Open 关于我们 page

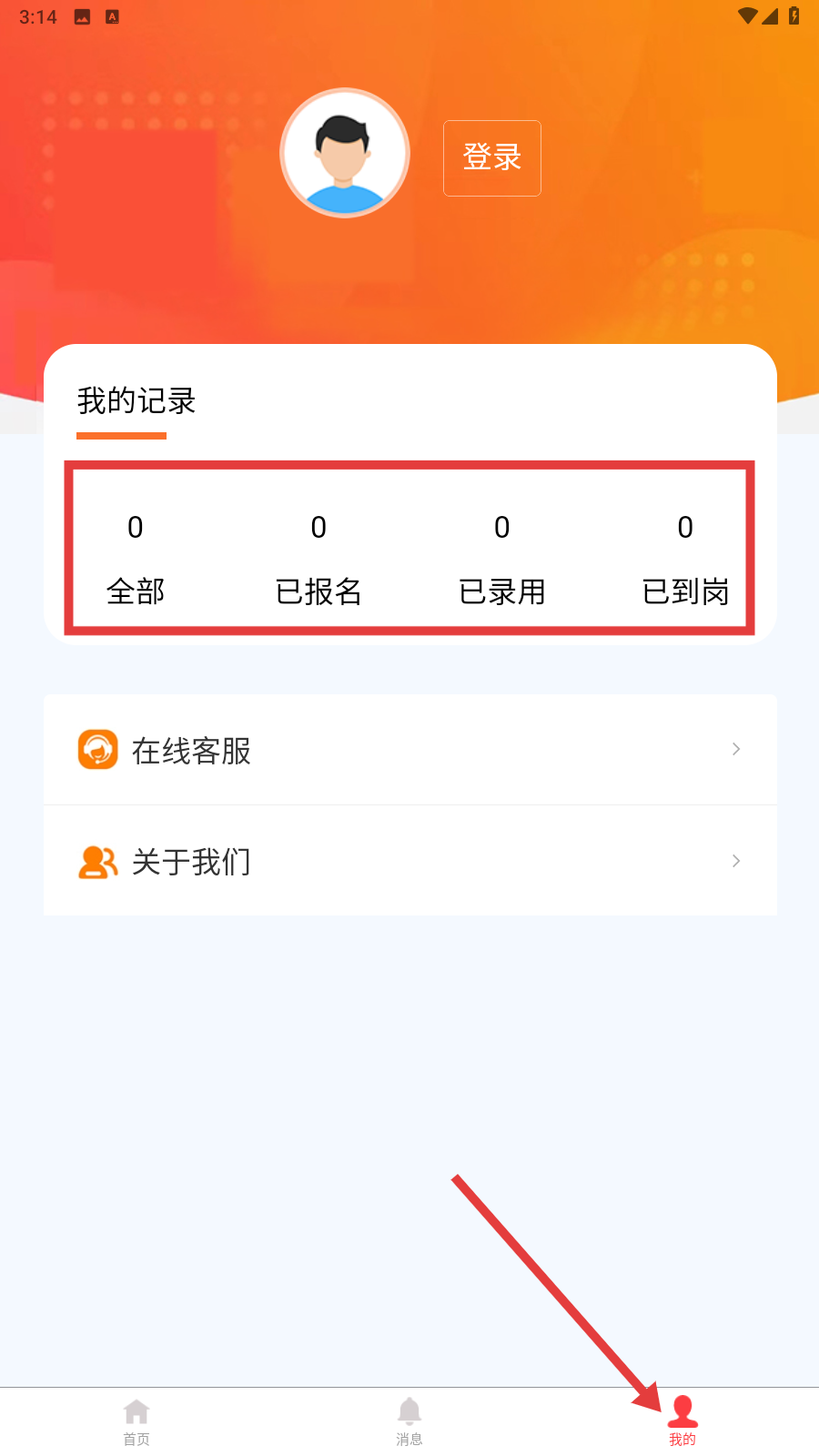pyautogui.click(x=409, y=861)
